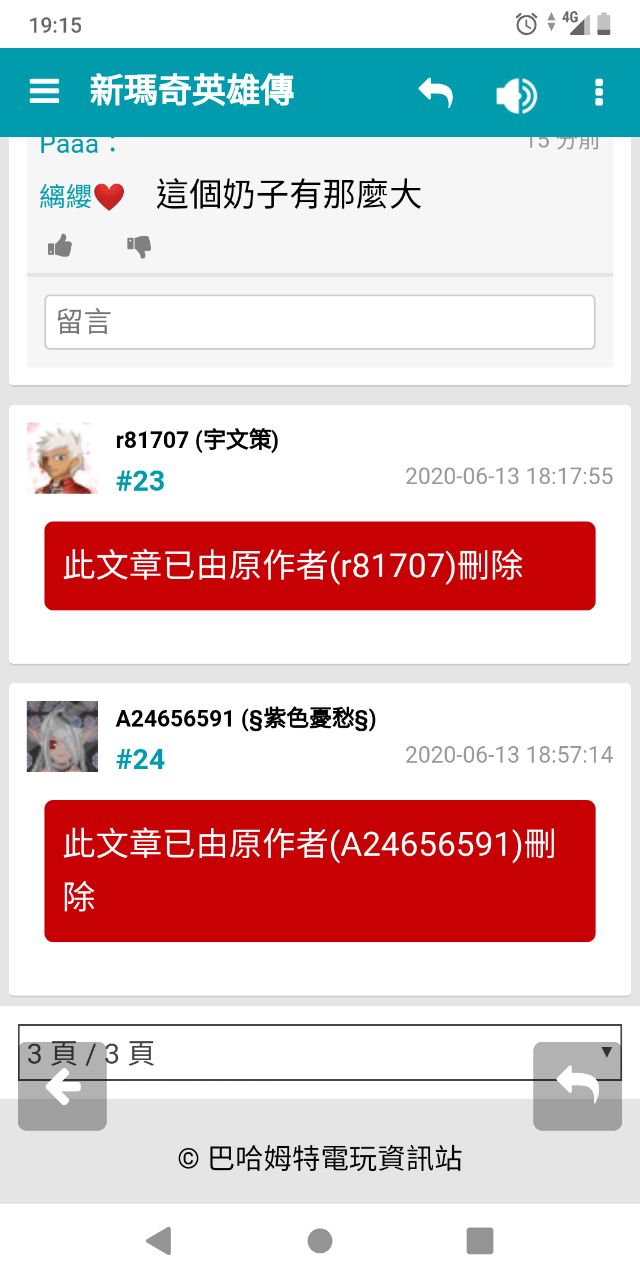Go back using the system navigation bar
This screenshot has height=1280, width=640.
point(159,1241)
